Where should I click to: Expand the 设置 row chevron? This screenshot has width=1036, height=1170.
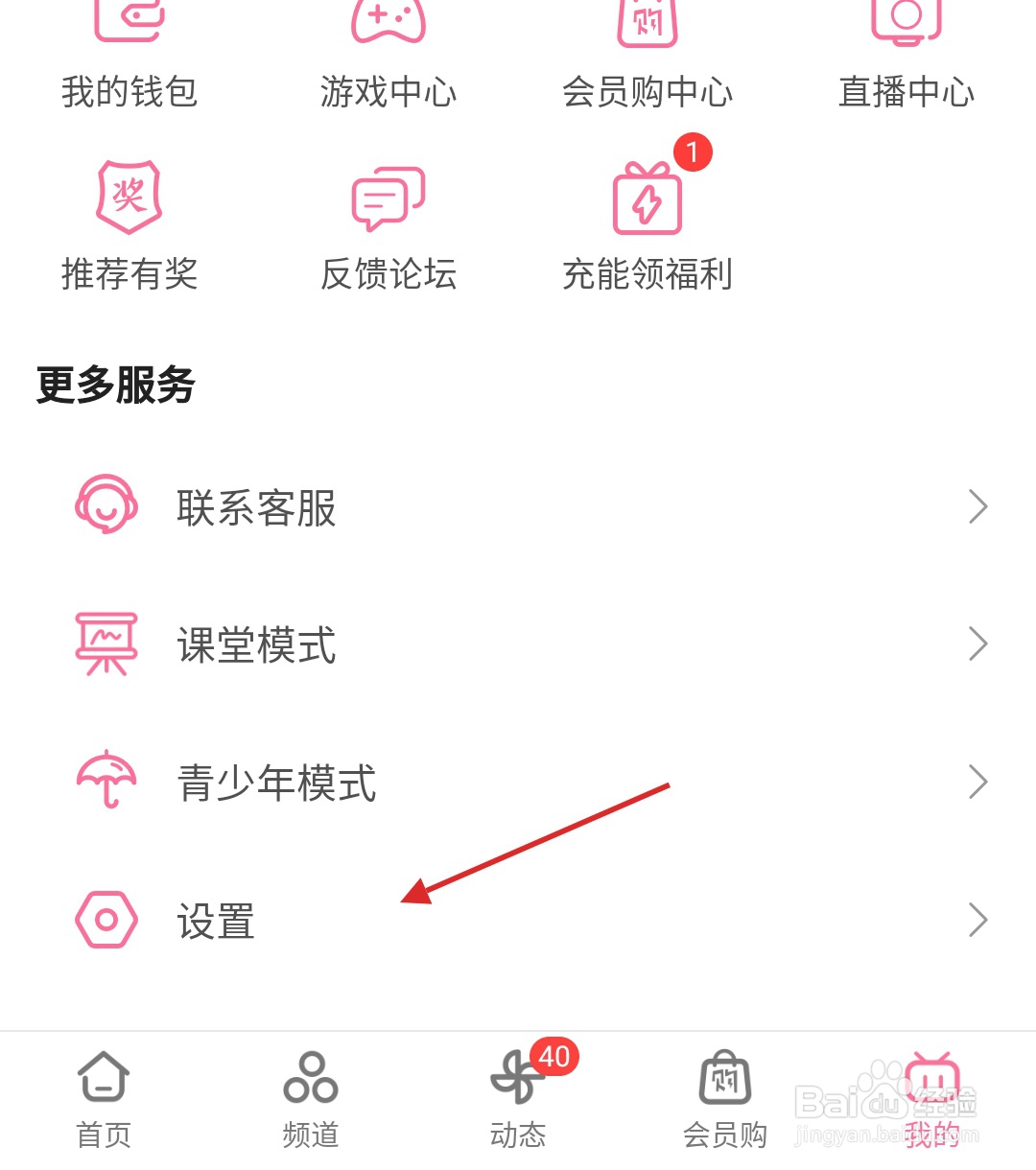(977, 920)
